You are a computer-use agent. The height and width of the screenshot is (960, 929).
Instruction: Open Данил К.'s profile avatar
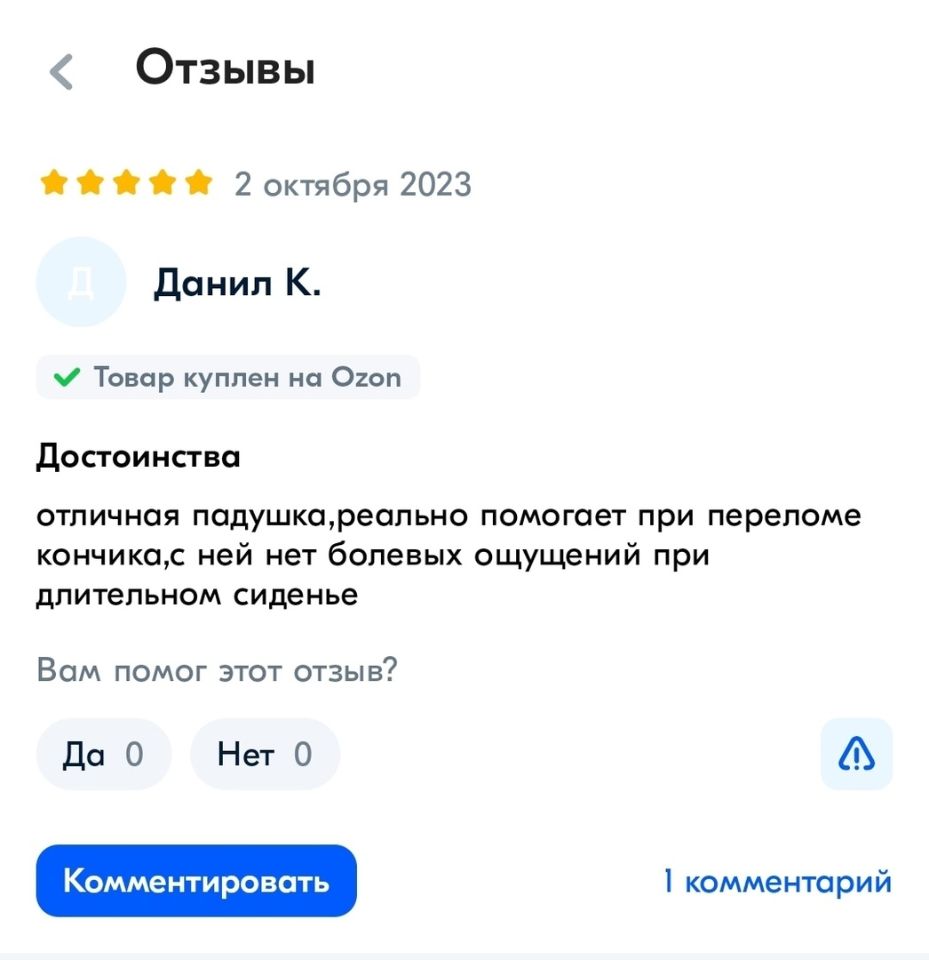pyautogui.click(x=81, y=283)
